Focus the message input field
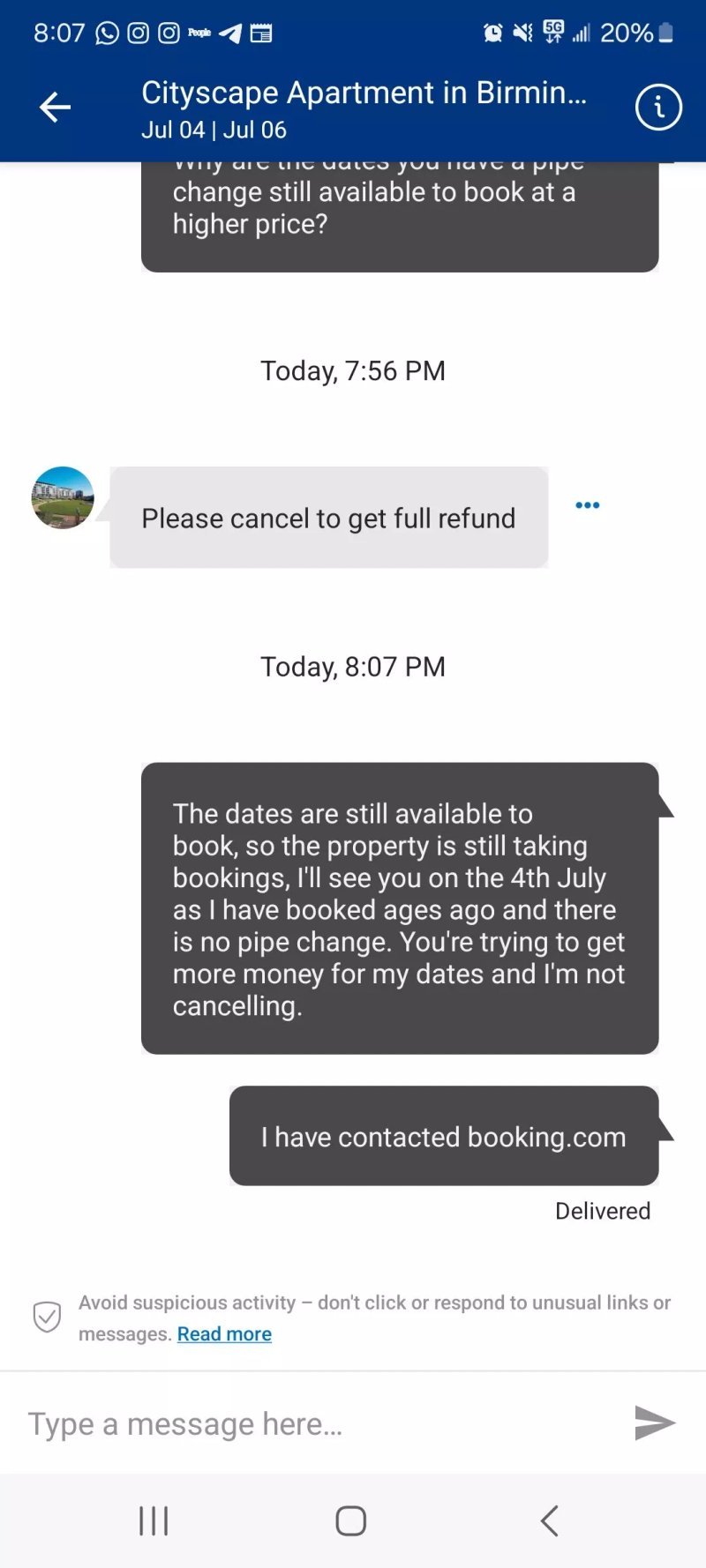The height and width of the screenshot is (1568, 706). point(318,1423)
